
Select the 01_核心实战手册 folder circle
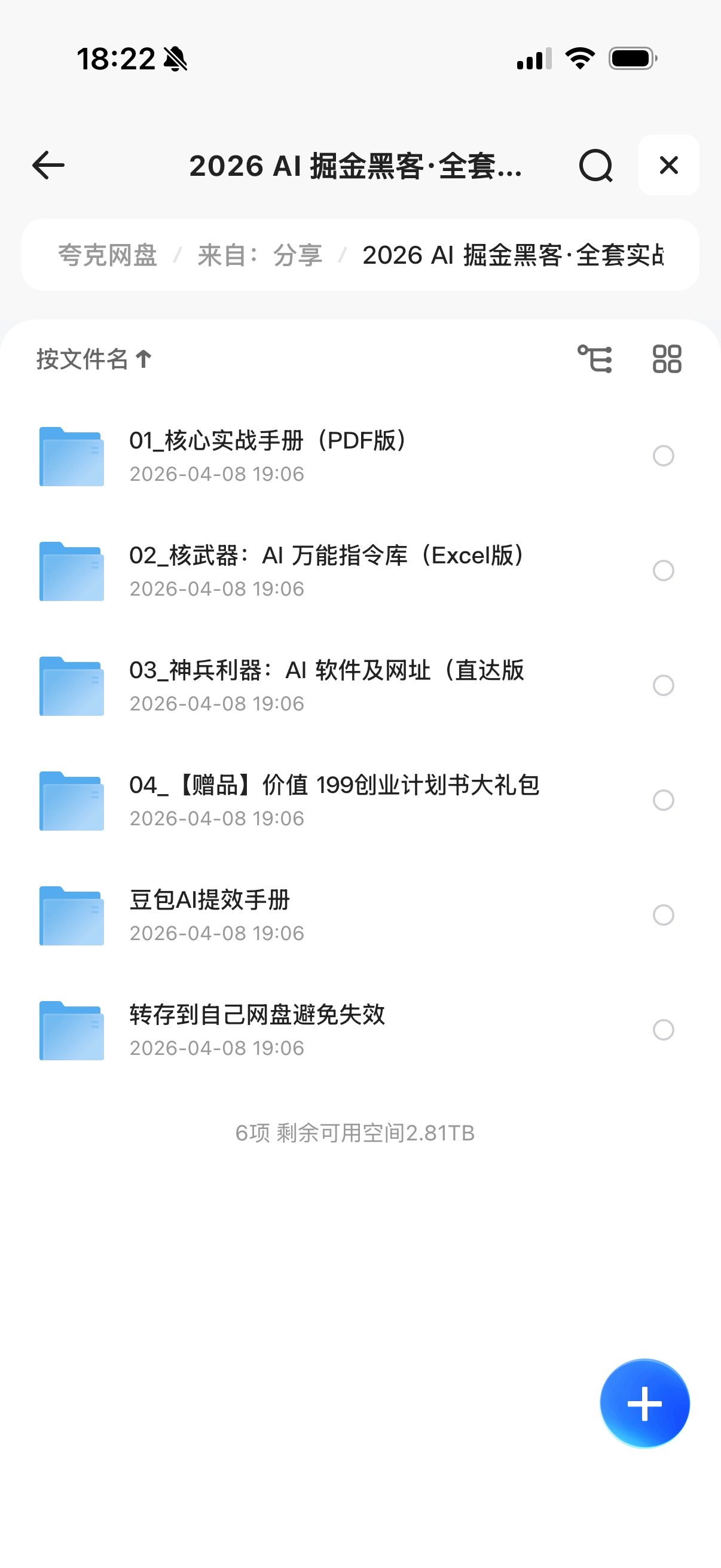[663, 456]
